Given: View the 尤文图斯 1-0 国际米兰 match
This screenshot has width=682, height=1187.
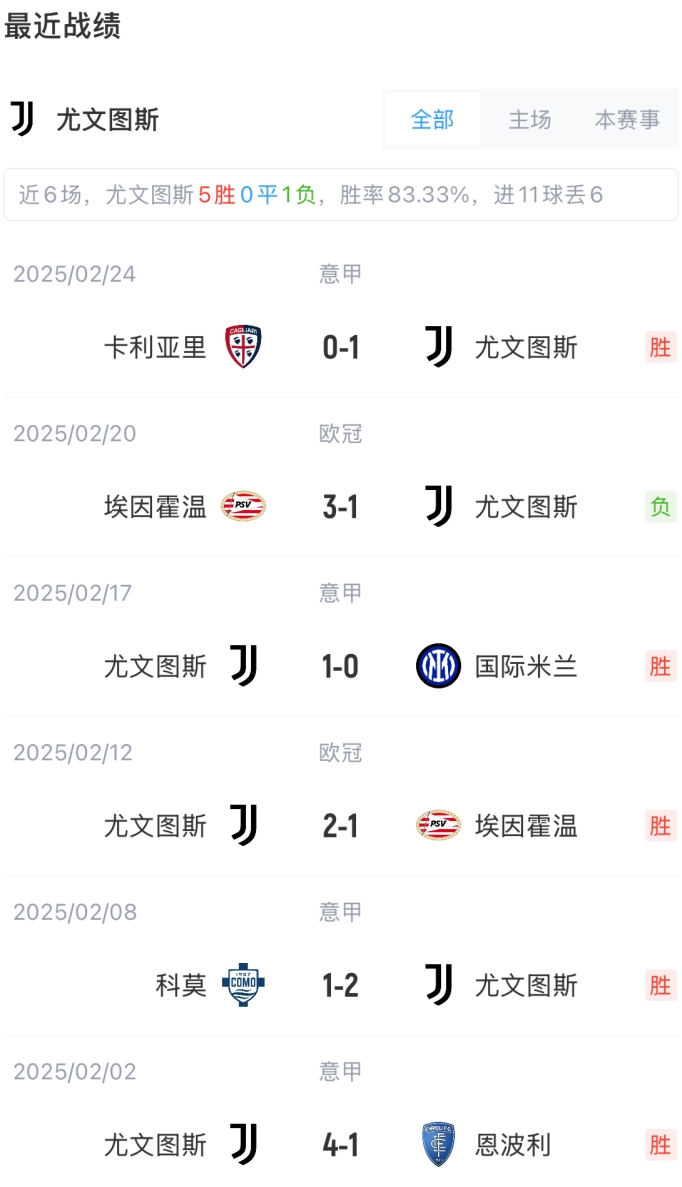Looking at the screenshot, I should pos(341,666).
